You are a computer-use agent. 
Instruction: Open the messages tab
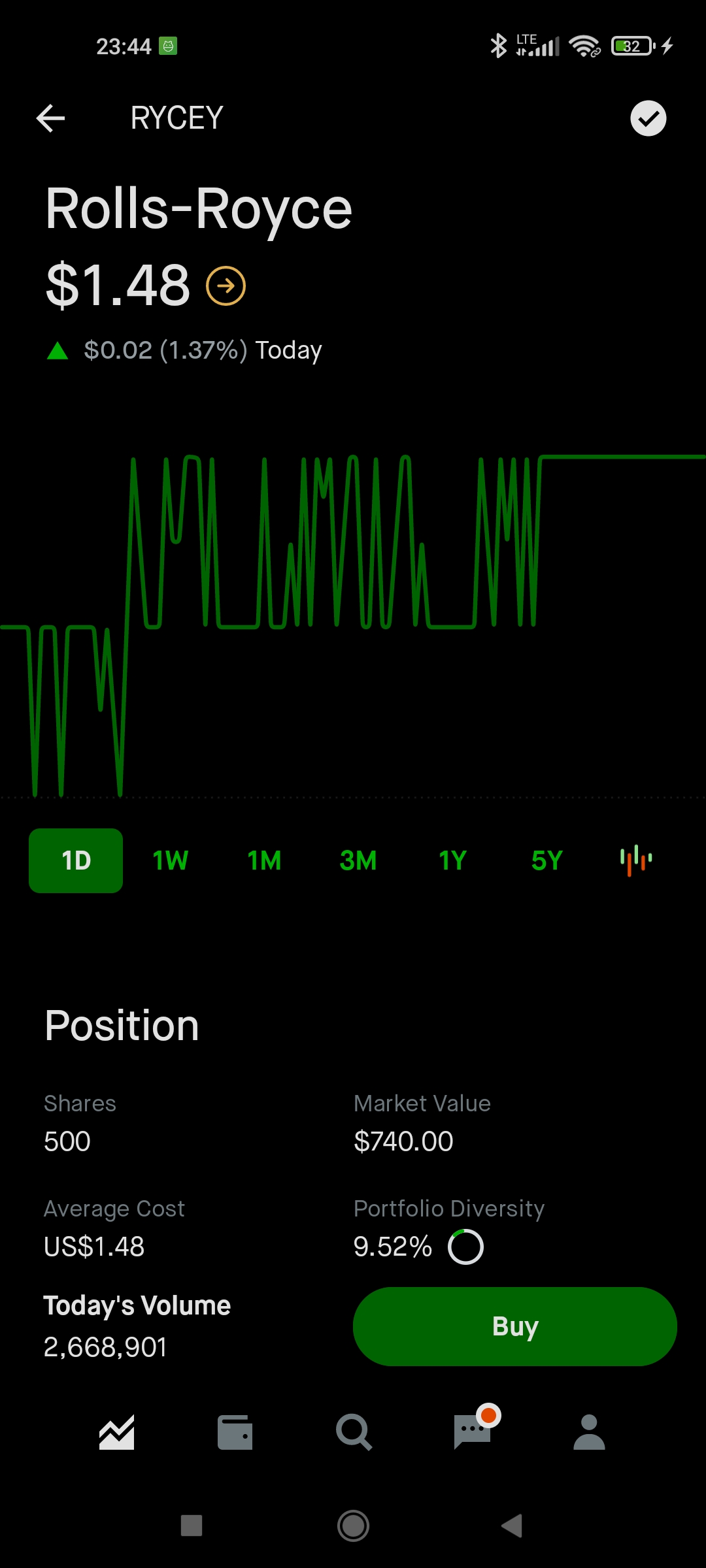pyautogui.click(x=473, y=1432)
